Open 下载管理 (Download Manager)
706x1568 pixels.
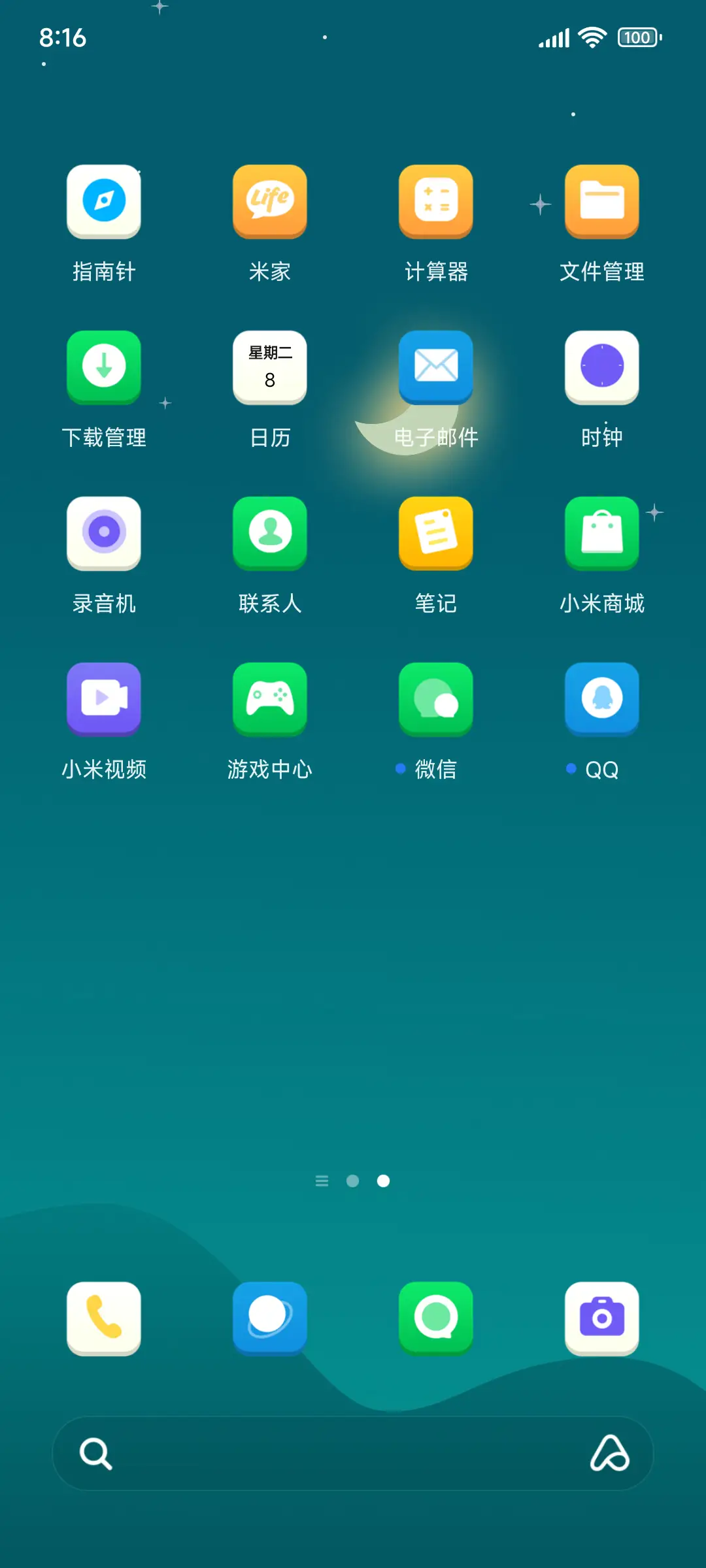(x=103, y=368)
